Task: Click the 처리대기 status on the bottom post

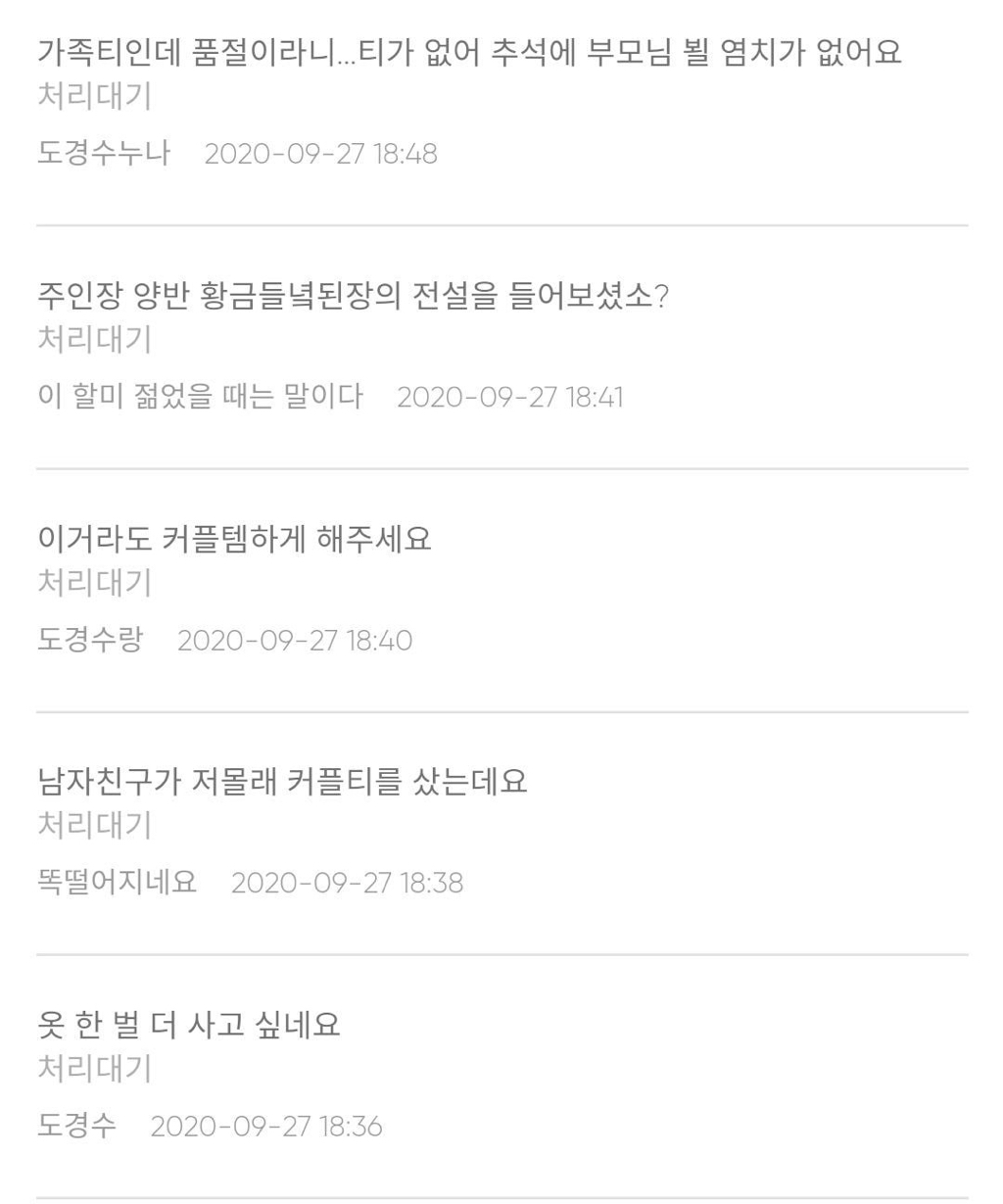Action: tap(94, 1069)
